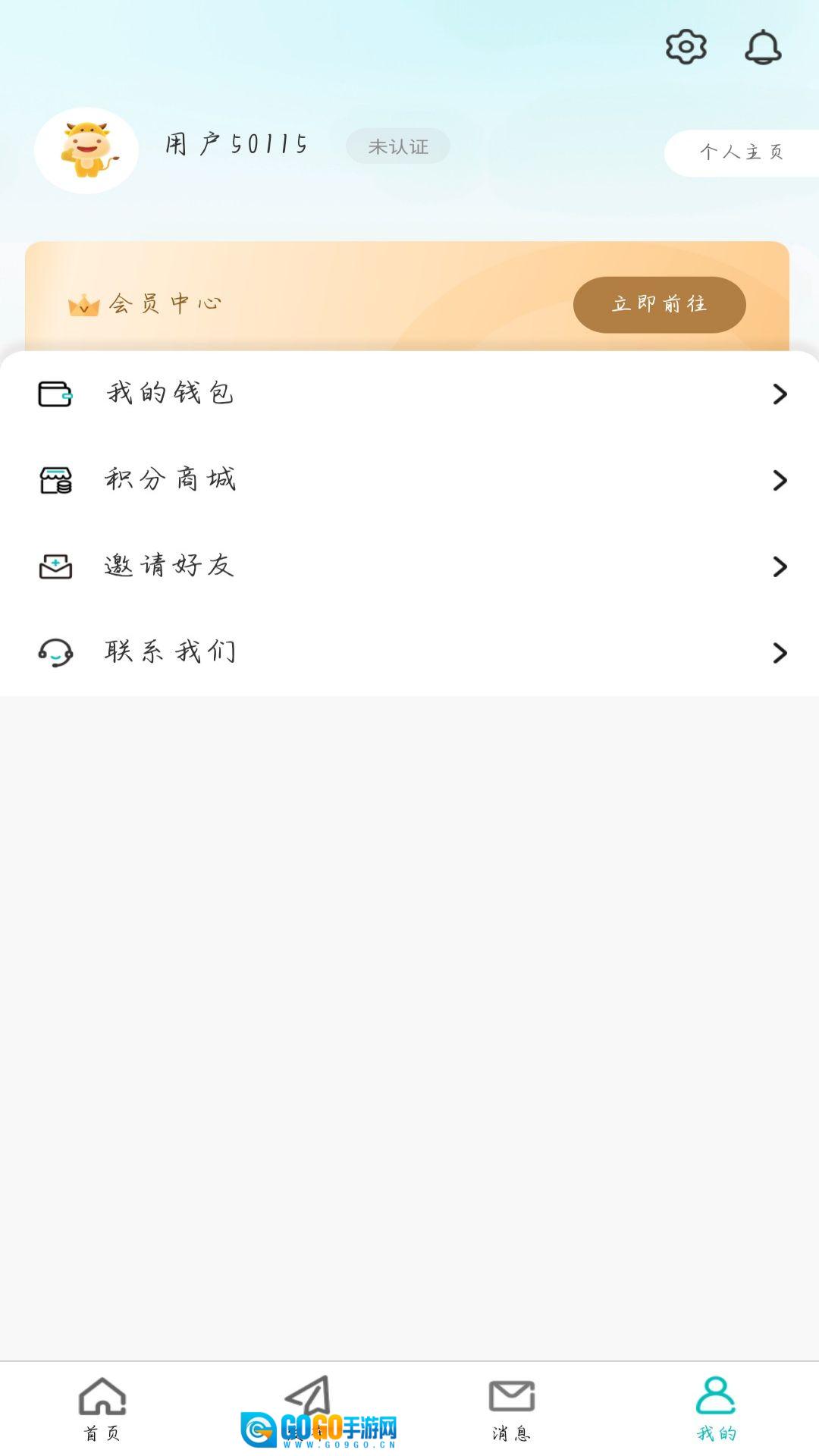Image resolution: width=819 pixels, height=1456 pixels.
Task: Switch to the 消息 messages tab
Action: [512, 1408]
